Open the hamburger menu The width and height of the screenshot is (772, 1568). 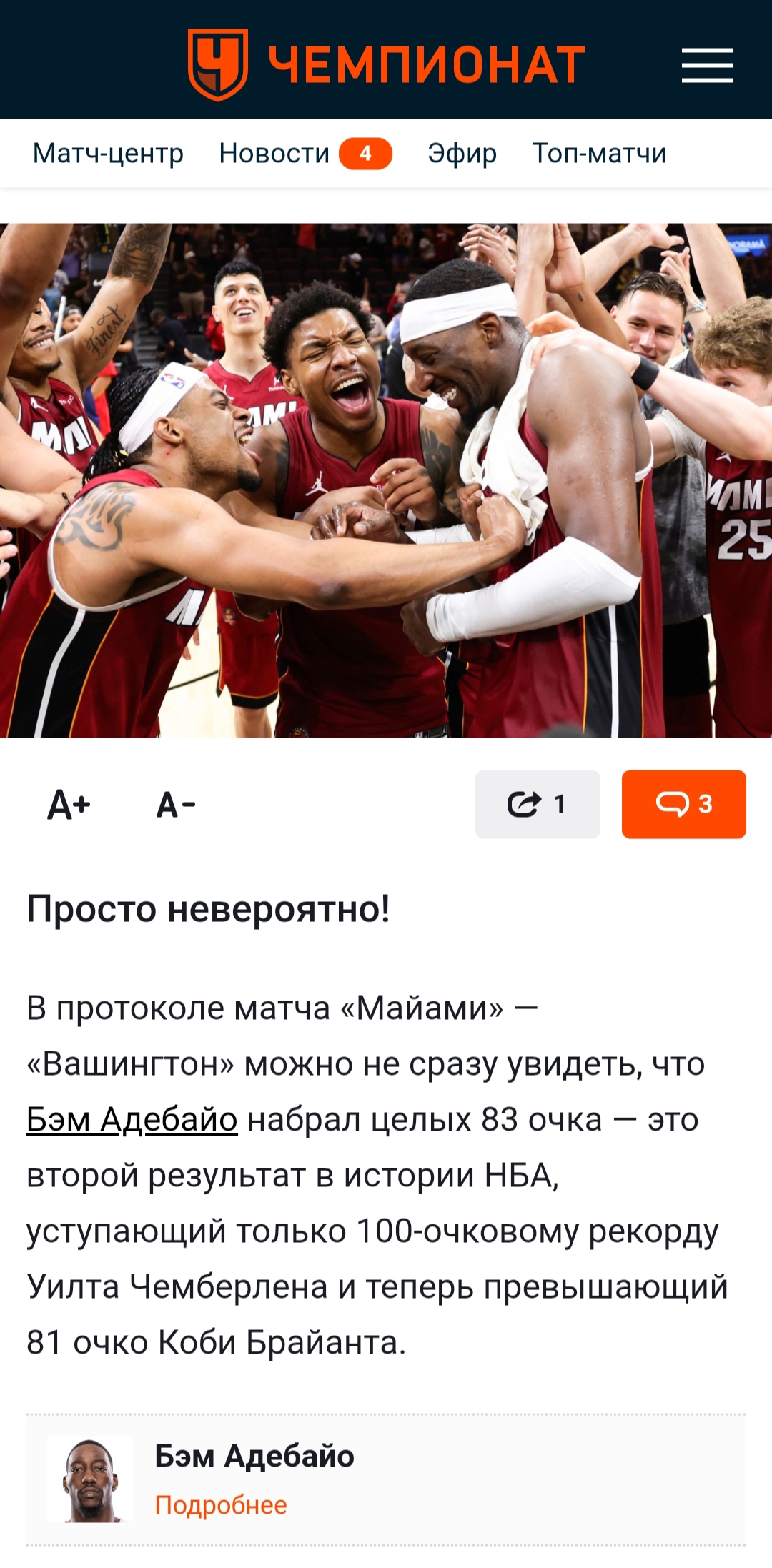[707, 65]
